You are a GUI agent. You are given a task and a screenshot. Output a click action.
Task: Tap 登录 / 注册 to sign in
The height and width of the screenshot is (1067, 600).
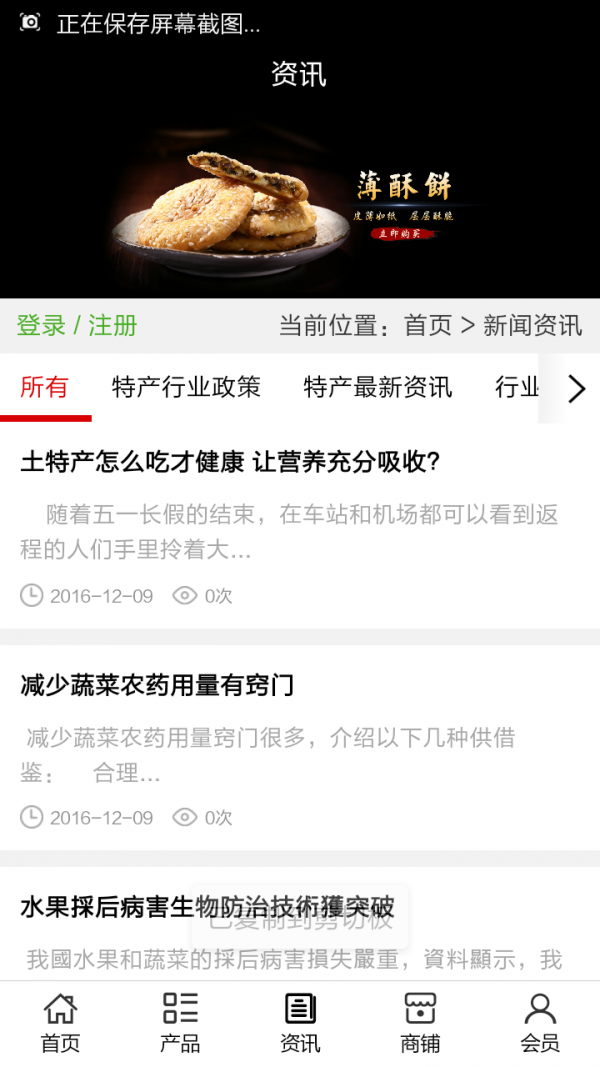pyautogui.click(x=77, y=325)
